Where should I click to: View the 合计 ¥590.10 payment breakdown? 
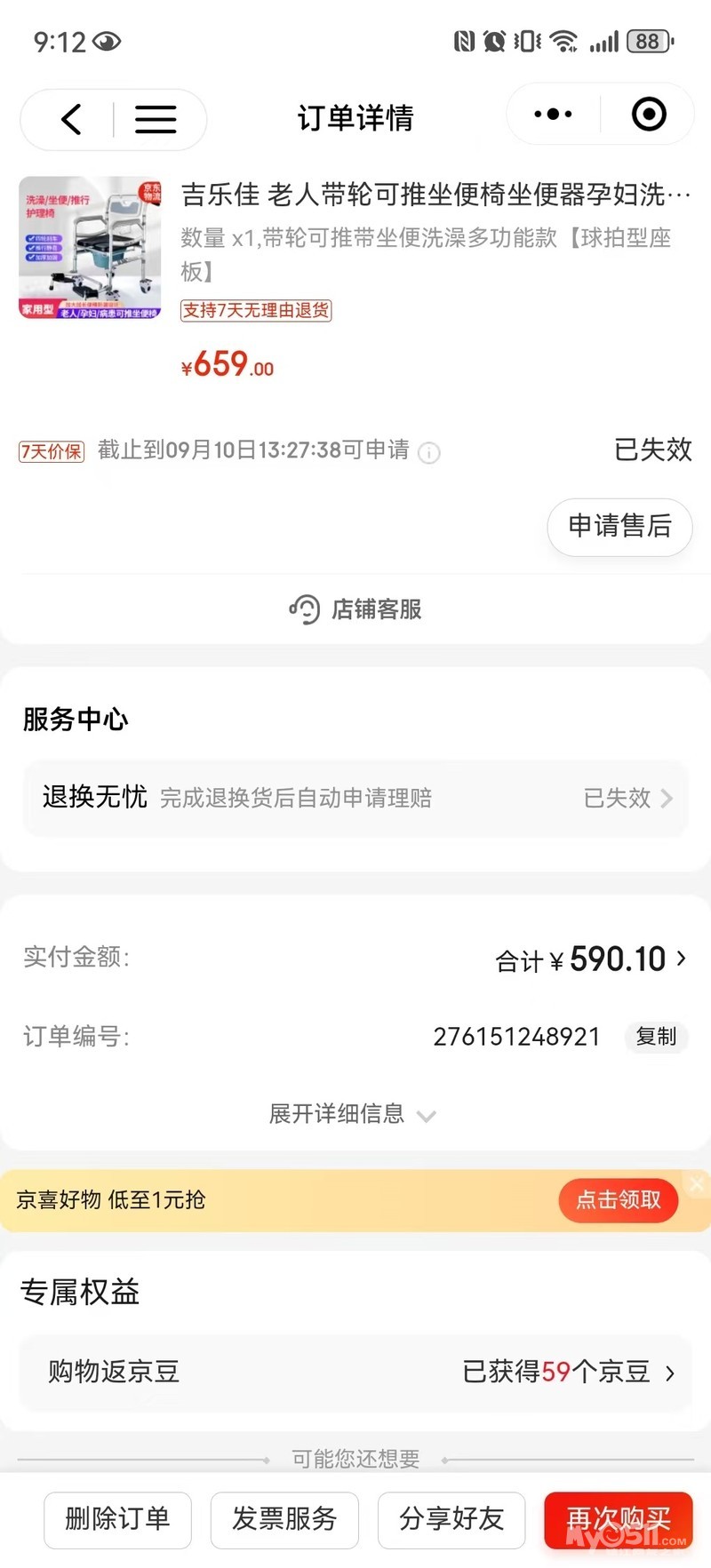(591, 959)
